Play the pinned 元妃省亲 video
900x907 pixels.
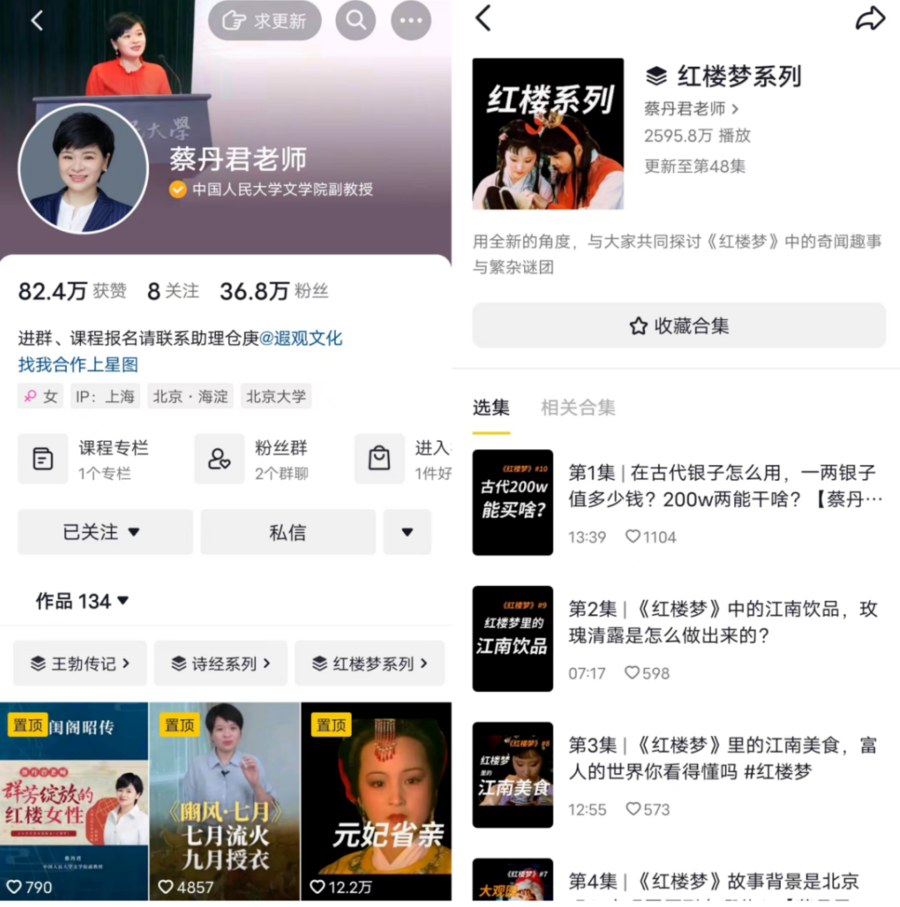click(x=376, y=800)
